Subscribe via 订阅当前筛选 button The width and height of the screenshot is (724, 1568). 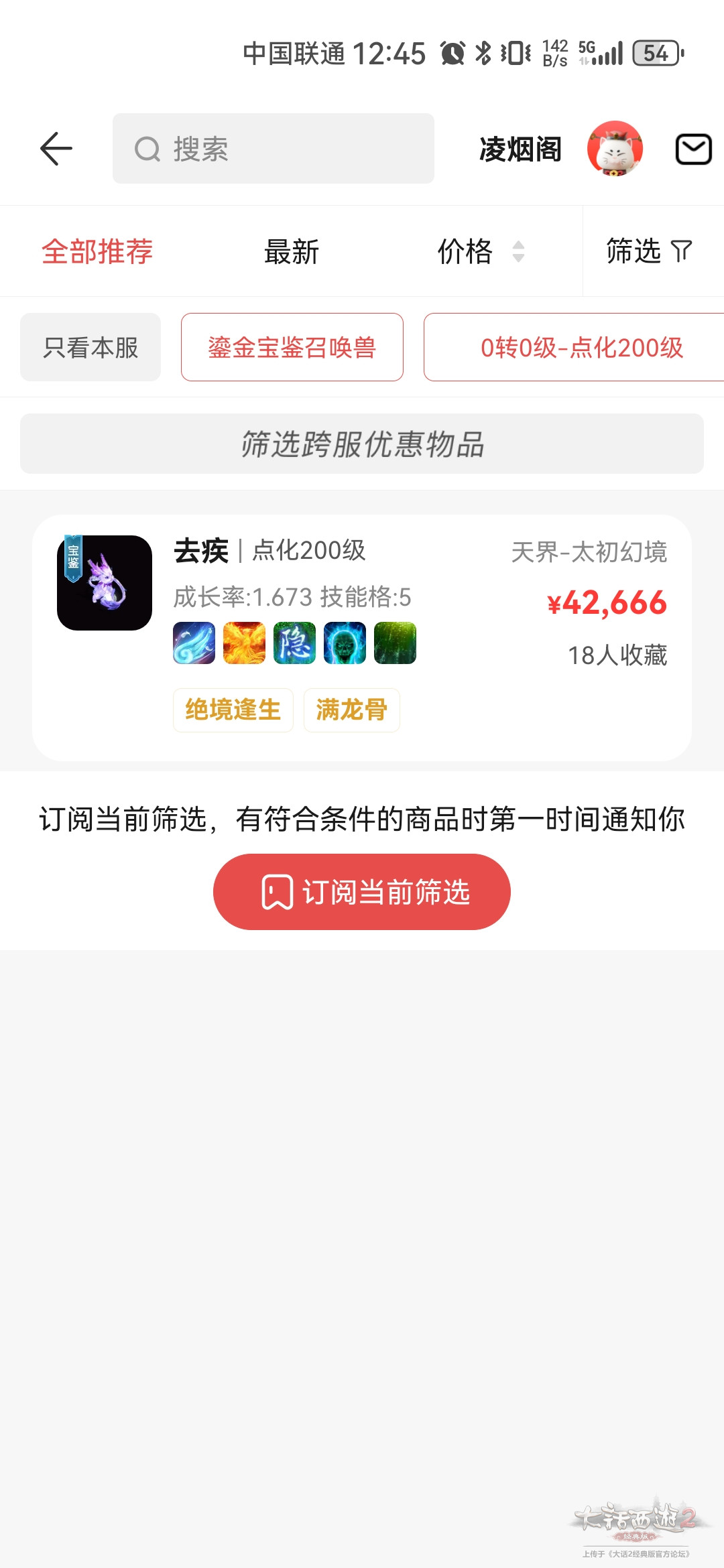point(362,892)
